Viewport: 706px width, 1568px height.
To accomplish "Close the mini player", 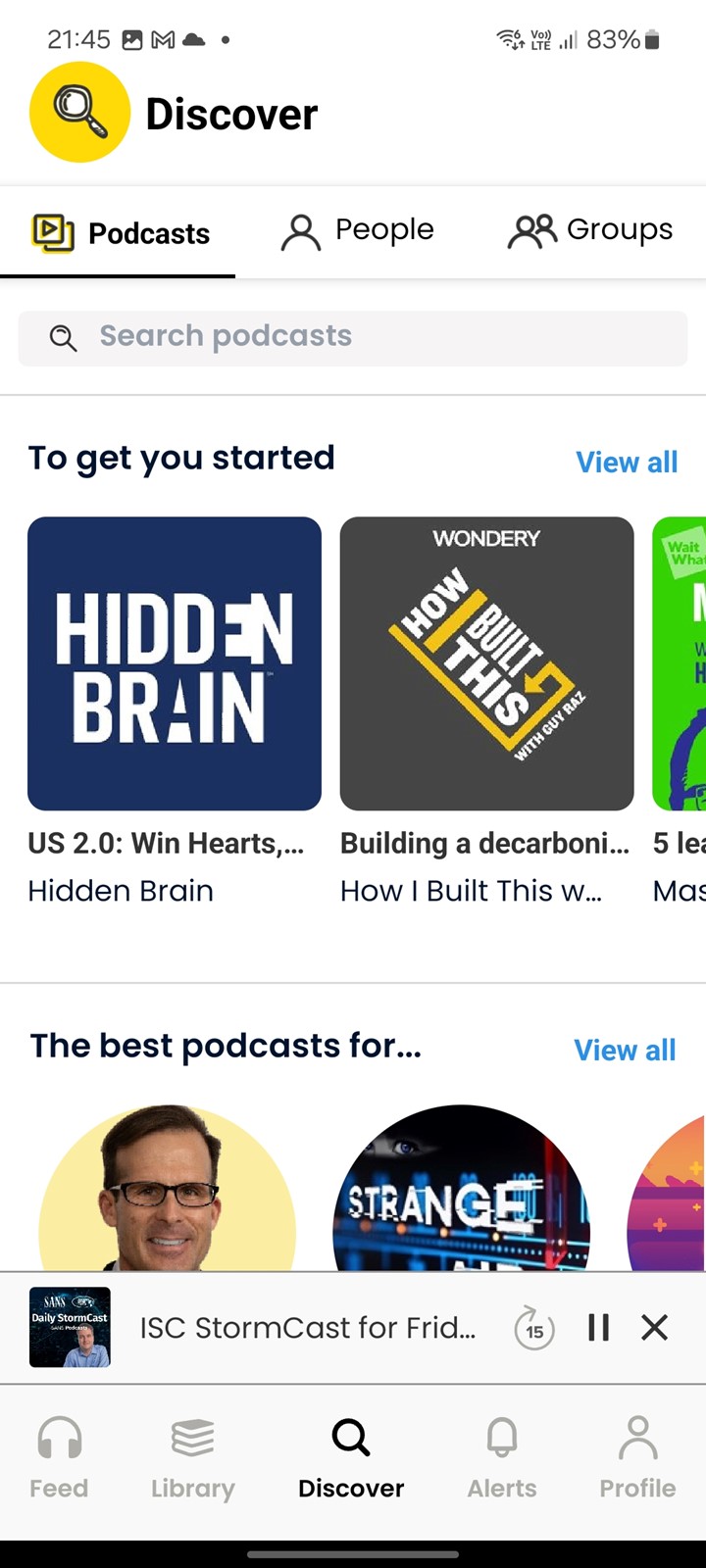I will pos(654,1327).
